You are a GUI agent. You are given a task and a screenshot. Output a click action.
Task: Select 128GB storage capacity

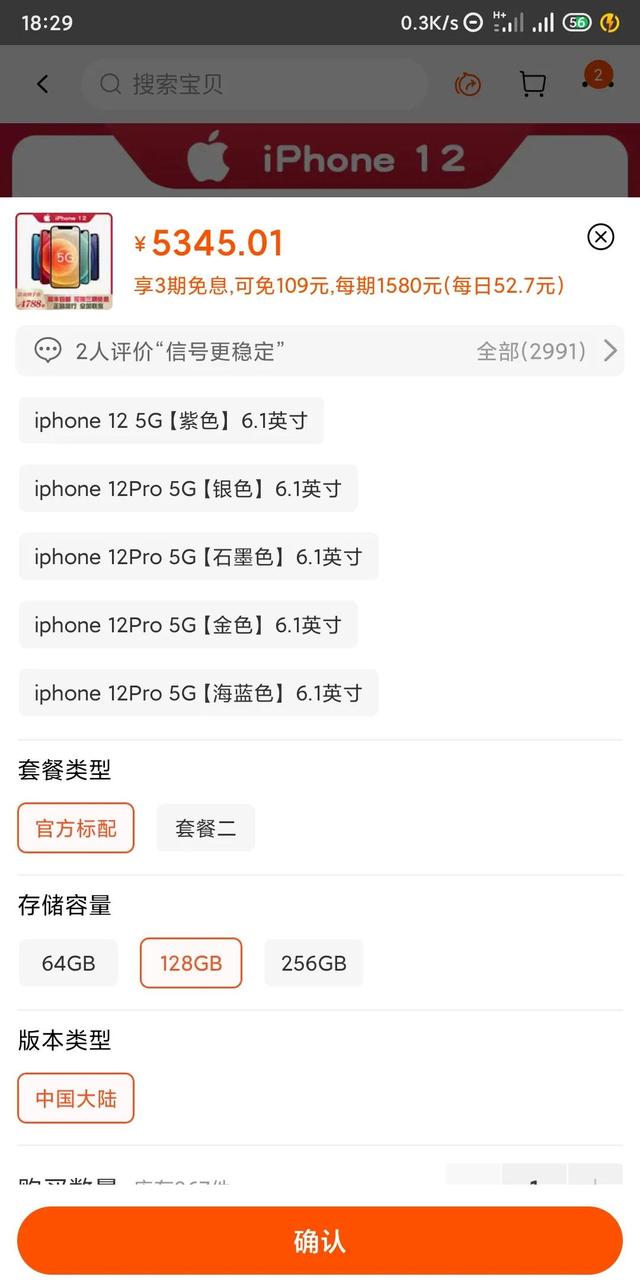click(191, 963)
